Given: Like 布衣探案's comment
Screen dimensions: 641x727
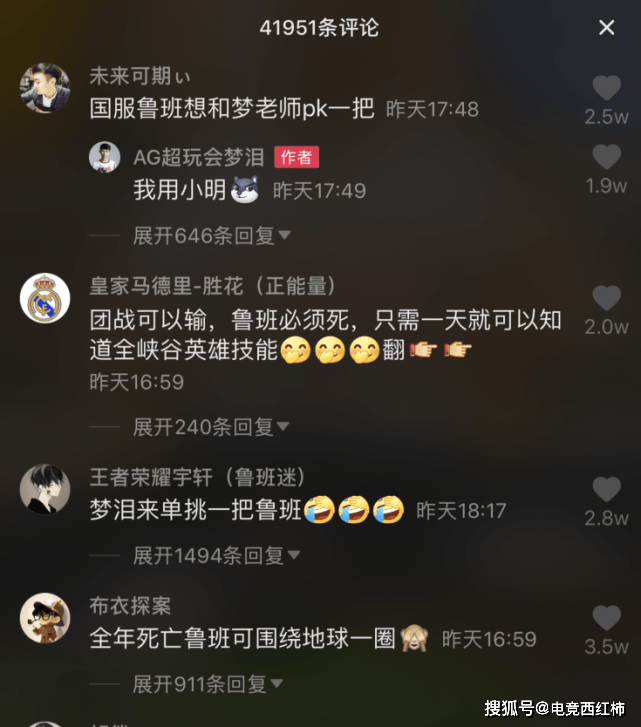Looking at the screenshot, I should point(606,618).
